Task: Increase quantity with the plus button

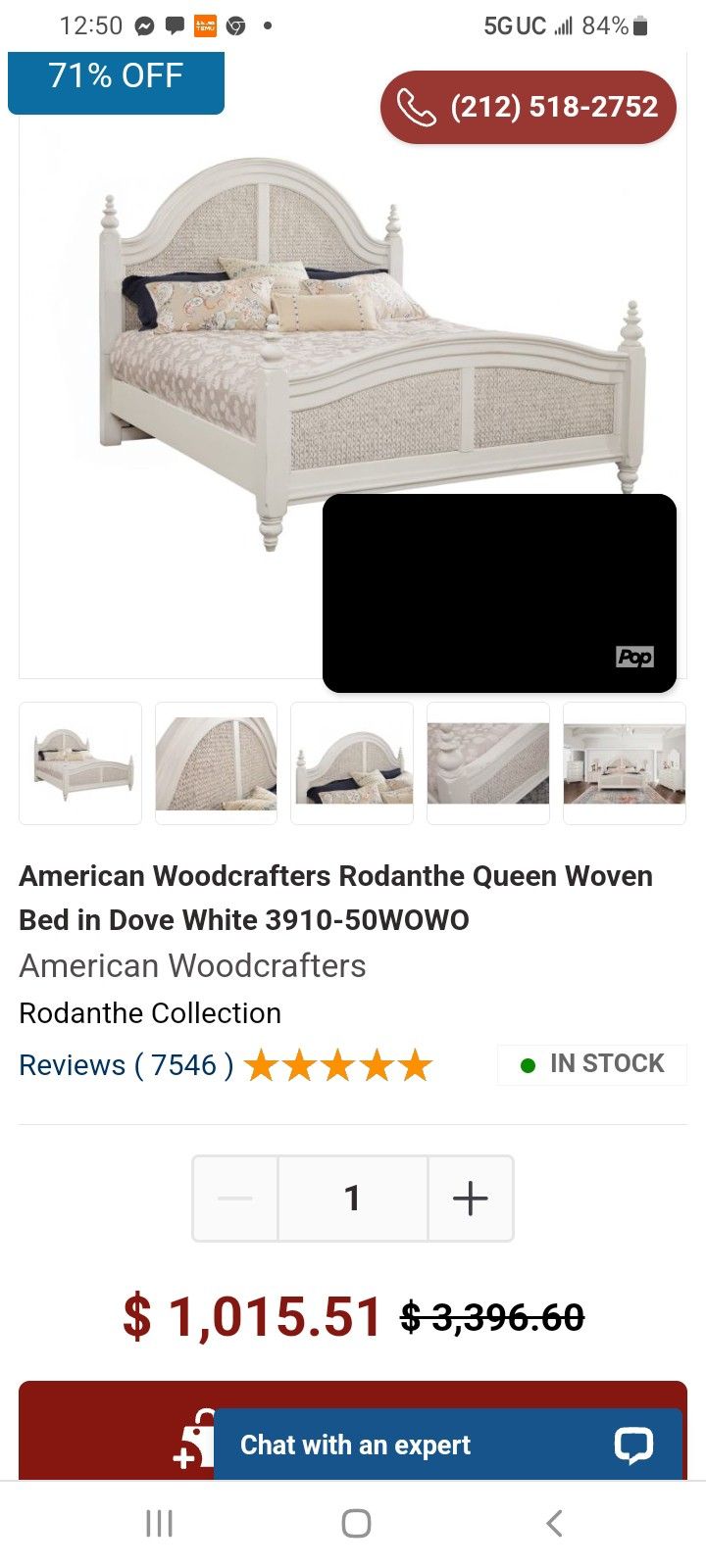Action: point(471,1198)
